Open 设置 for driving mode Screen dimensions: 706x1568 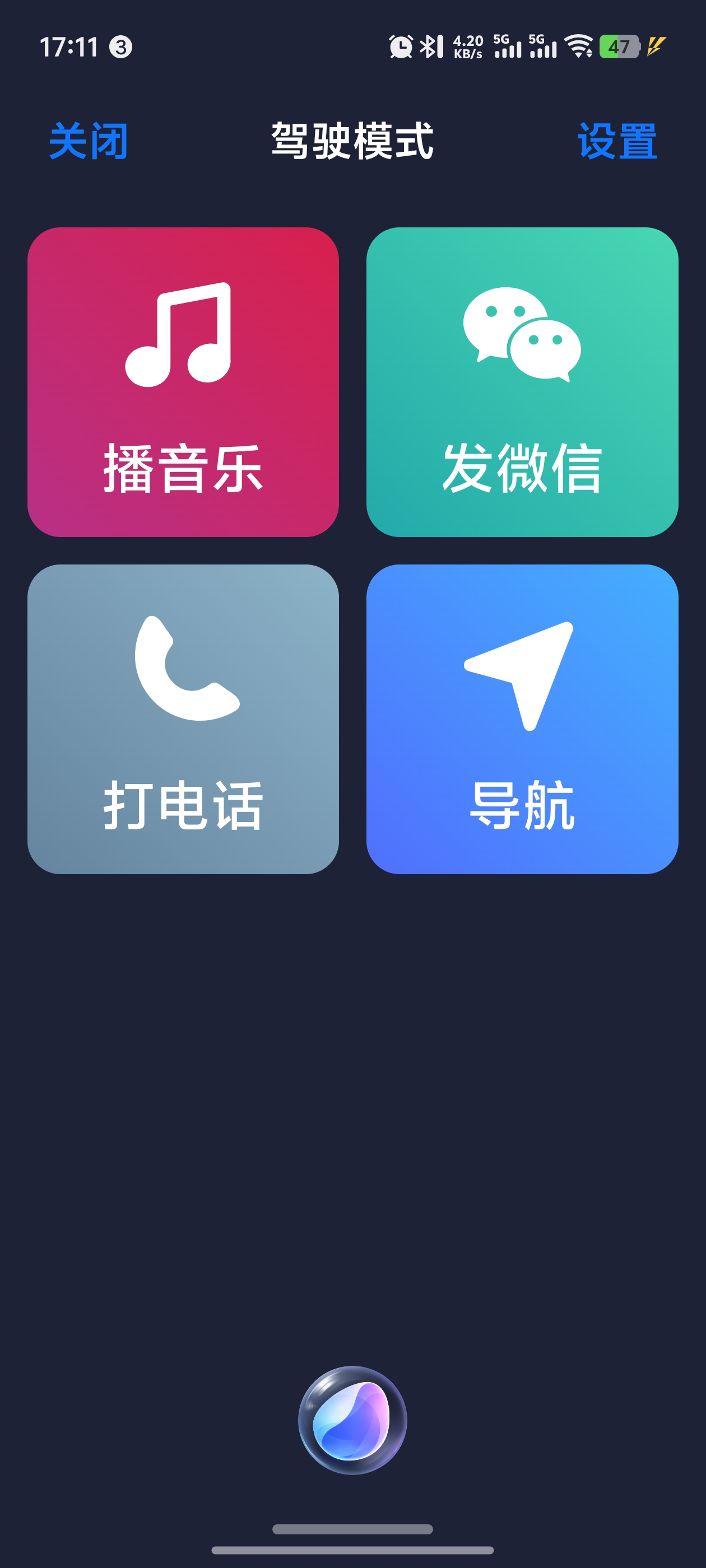(x=617, y=141)
